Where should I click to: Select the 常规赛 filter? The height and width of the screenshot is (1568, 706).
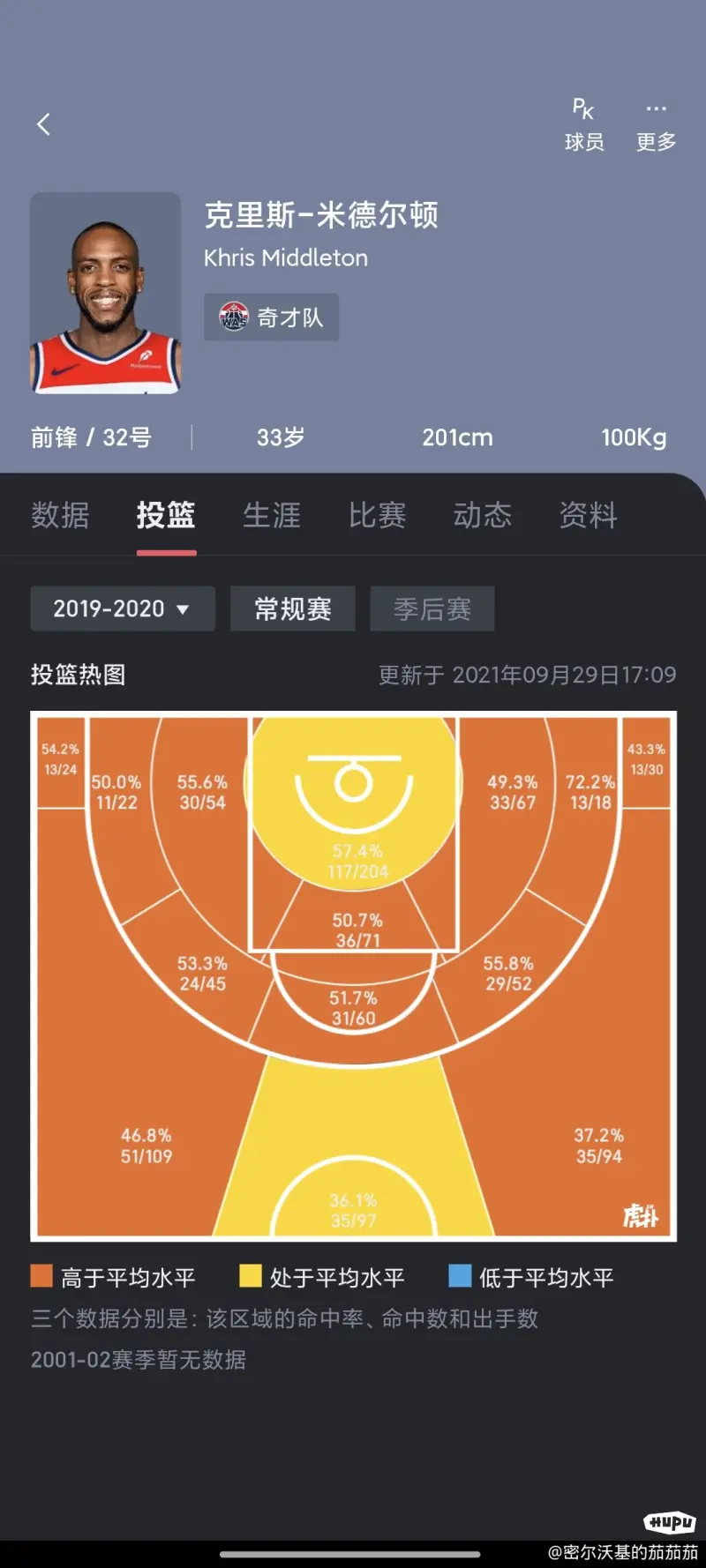[x=293, y=609]
